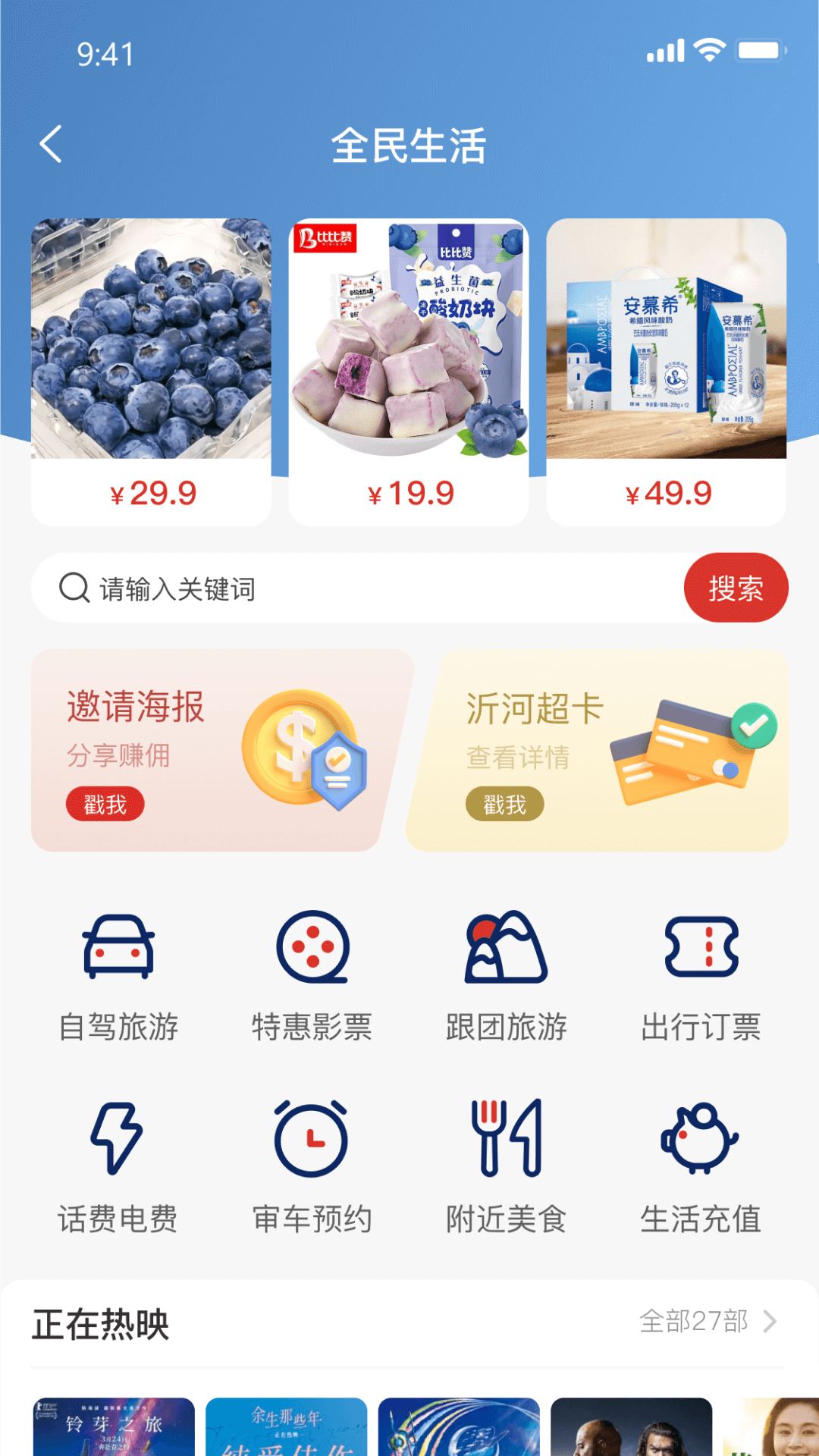Image resolution: width=819 pixels, height=1456 pixels.
Task: Click the magnifier icon in search bar
Action: [73, 586]
